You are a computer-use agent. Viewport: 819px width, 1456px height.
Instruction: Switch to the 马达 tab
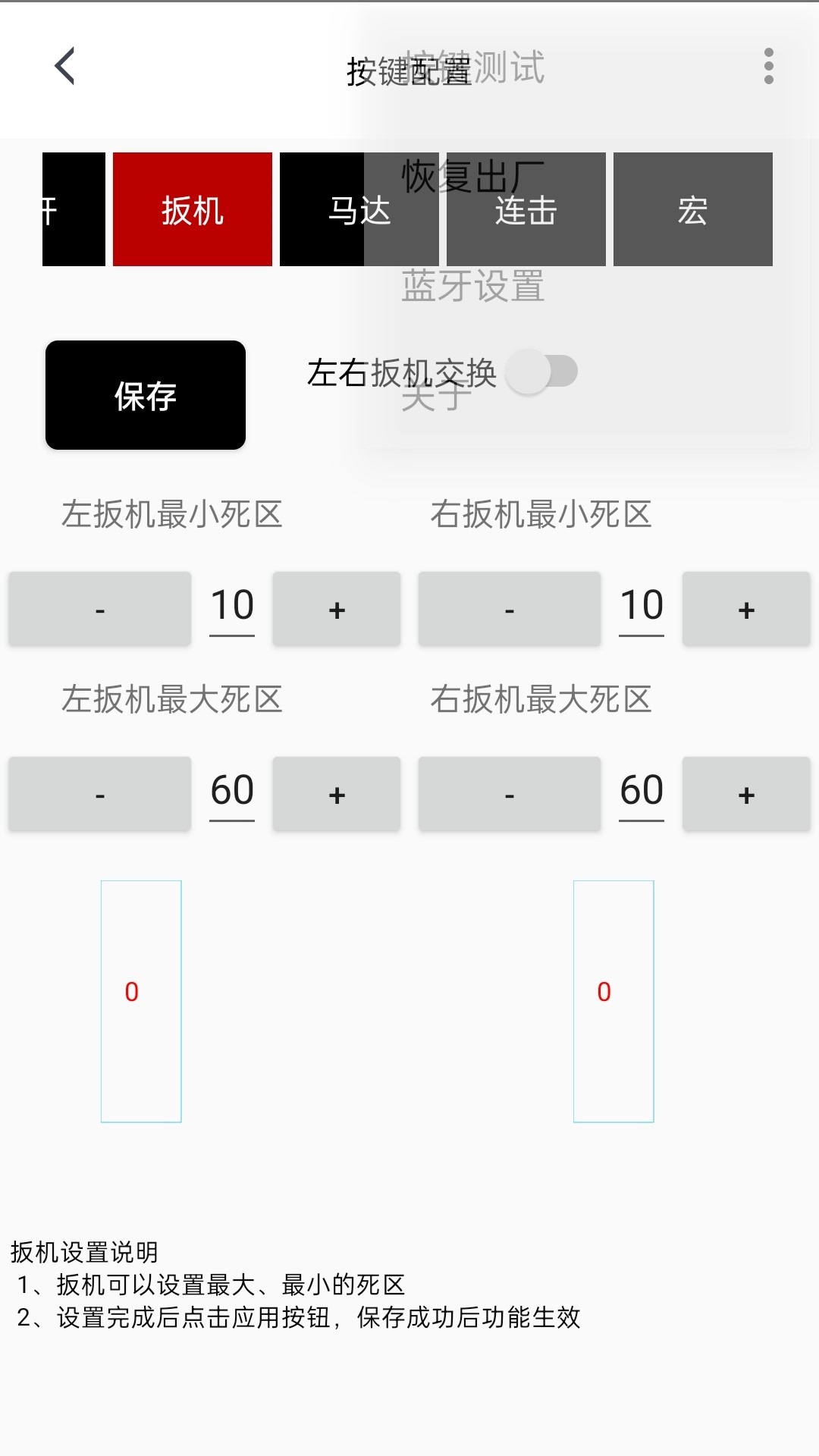click(358, 210)
